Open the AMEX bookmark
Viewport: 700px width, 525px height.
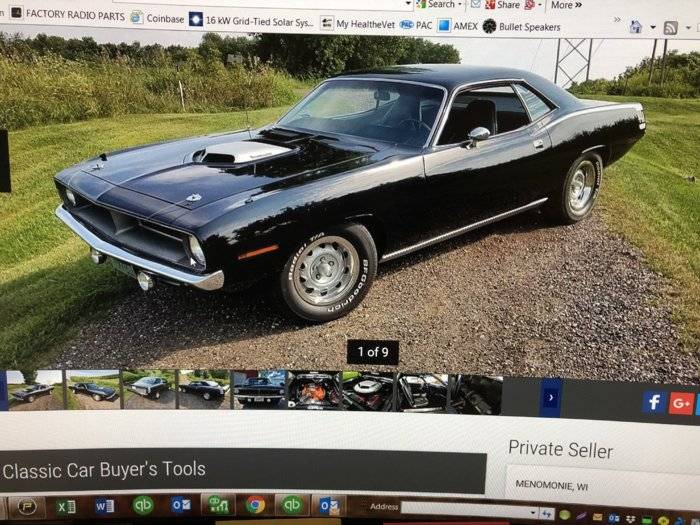pyautogui.click(x=458, y=26)
